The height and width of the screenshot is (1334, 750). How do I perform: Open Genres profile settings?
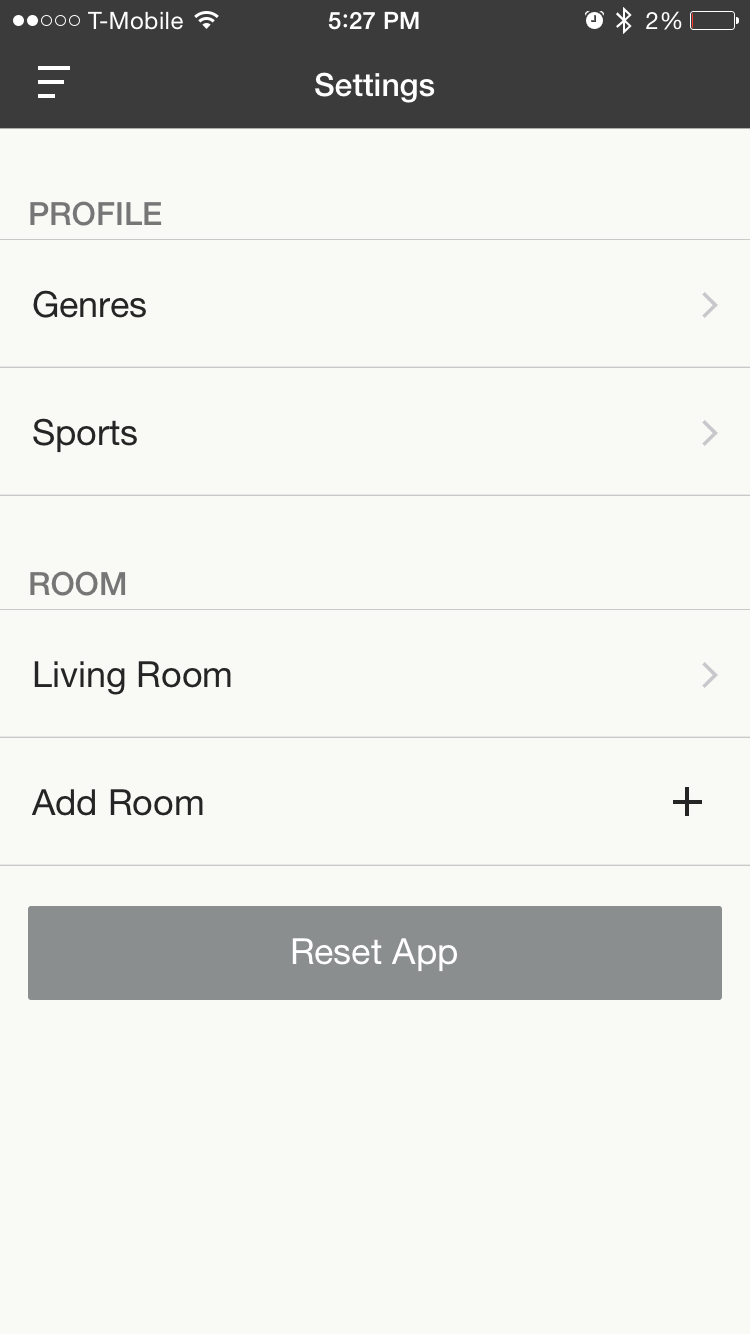(x=375, y=304)
